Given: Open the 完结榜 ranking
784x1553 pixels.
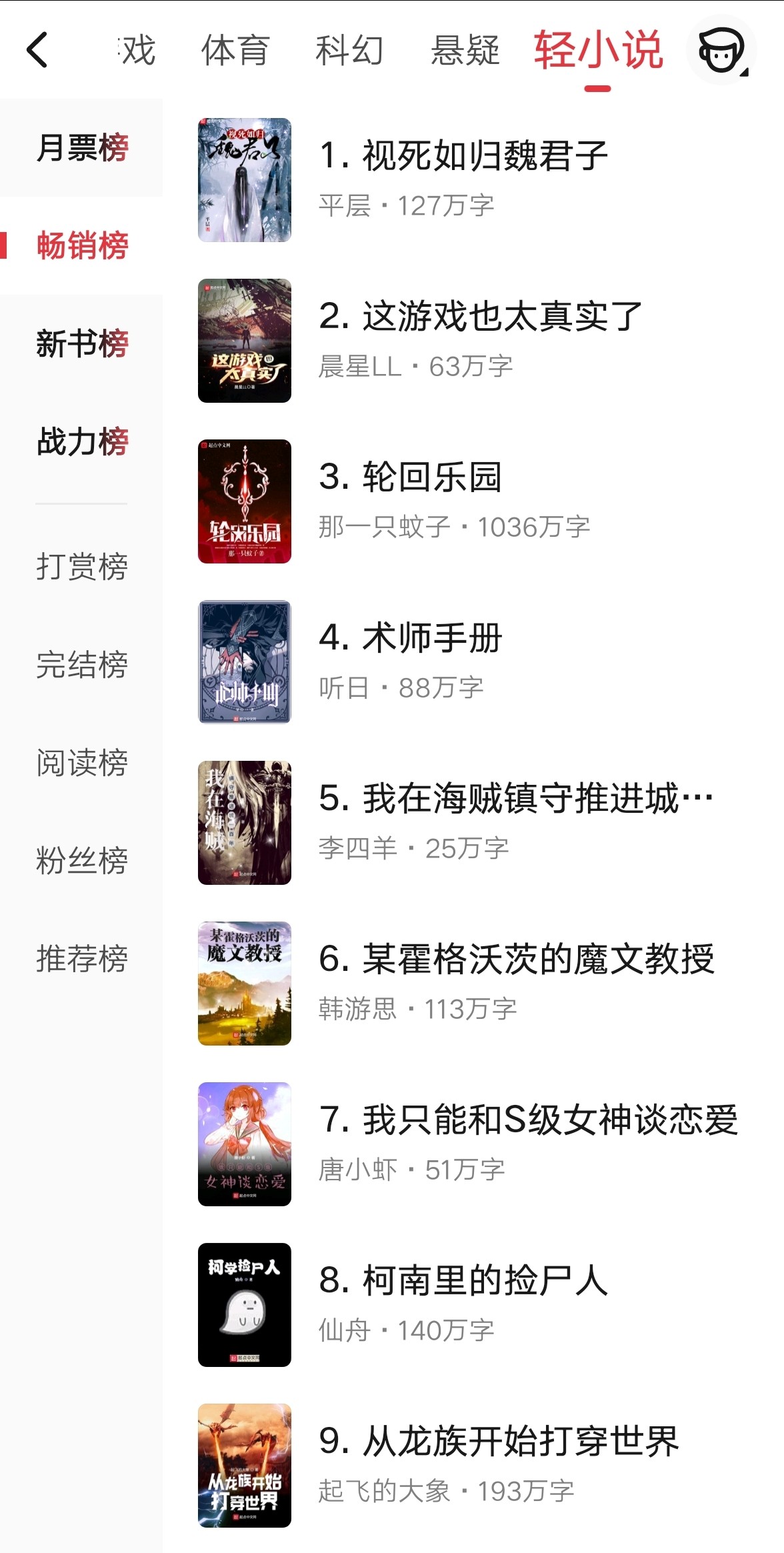Looking at the screenshot, I should (82, 665).
